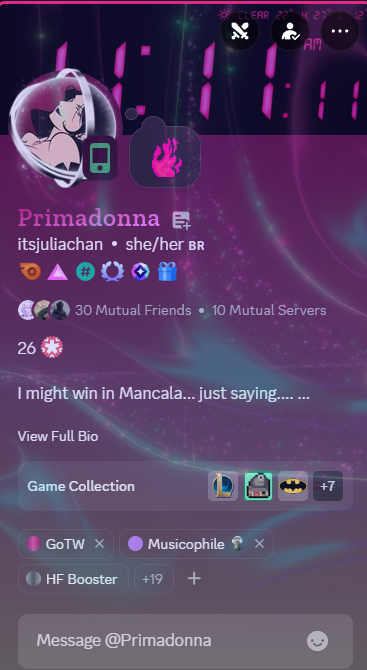Show the +7 more games
The width and height of the screenshot is (367, 670).
tap(328, 486)
